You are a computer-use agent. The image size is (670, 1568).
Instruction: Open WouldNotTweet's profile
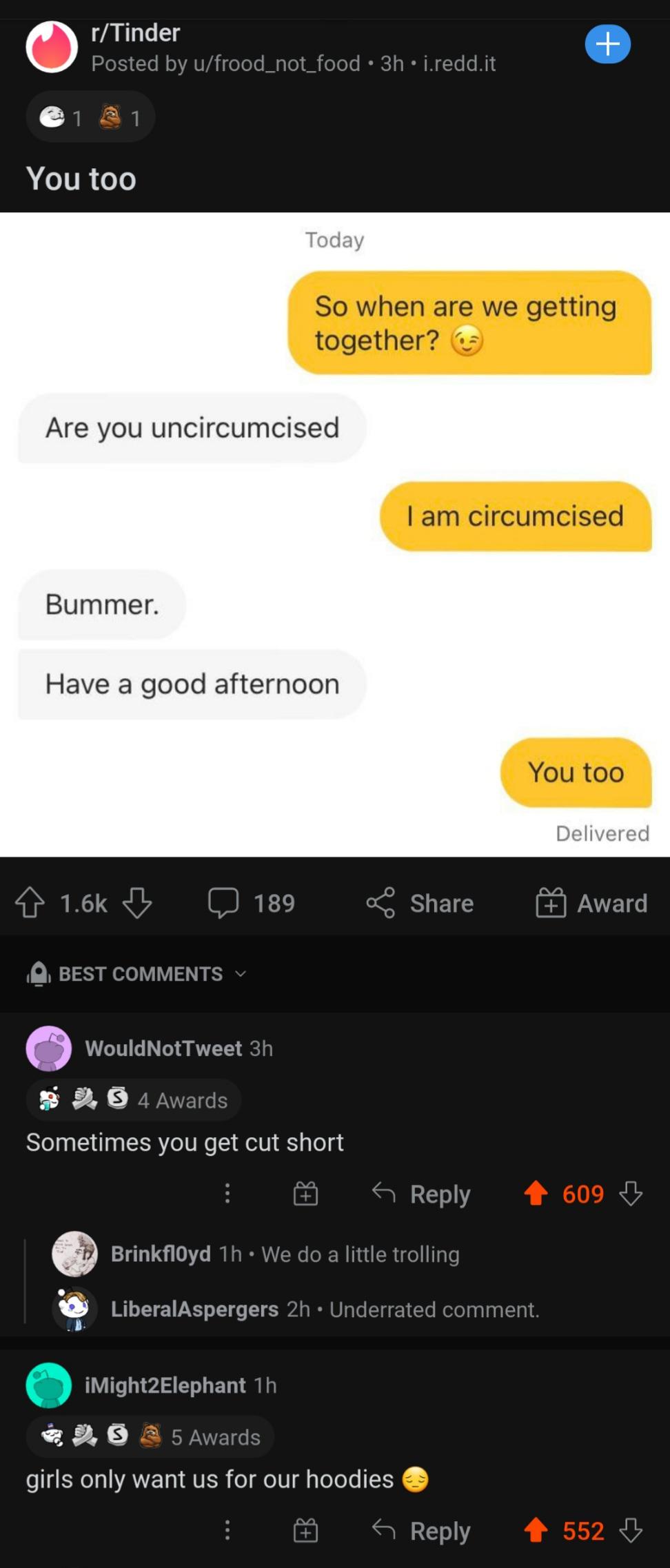pyautogui.click(x=163, y=1048)
